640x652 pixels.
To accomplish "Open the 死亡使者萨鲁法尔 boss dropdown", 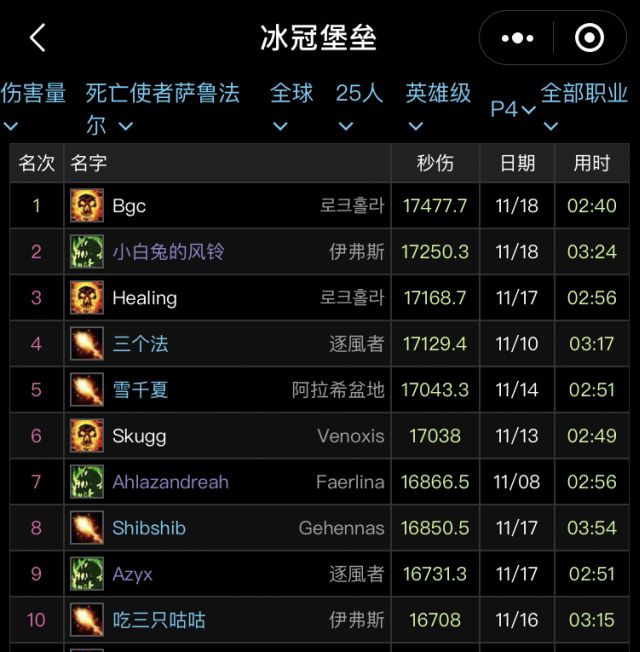I will (162, 108).
